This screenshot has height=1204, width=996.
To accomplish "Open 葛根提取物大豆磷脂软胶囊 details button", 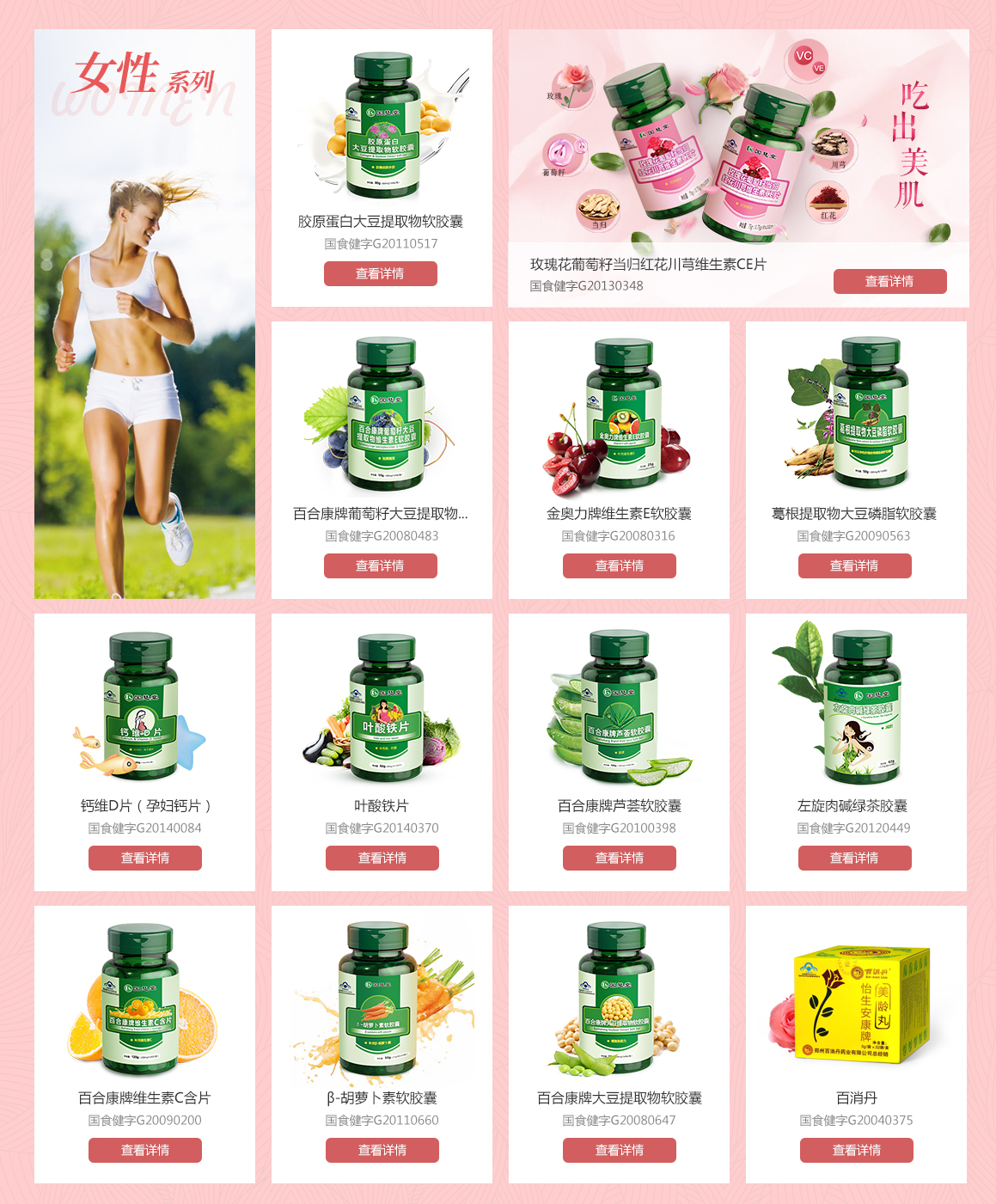I will (x=854, y=565).
